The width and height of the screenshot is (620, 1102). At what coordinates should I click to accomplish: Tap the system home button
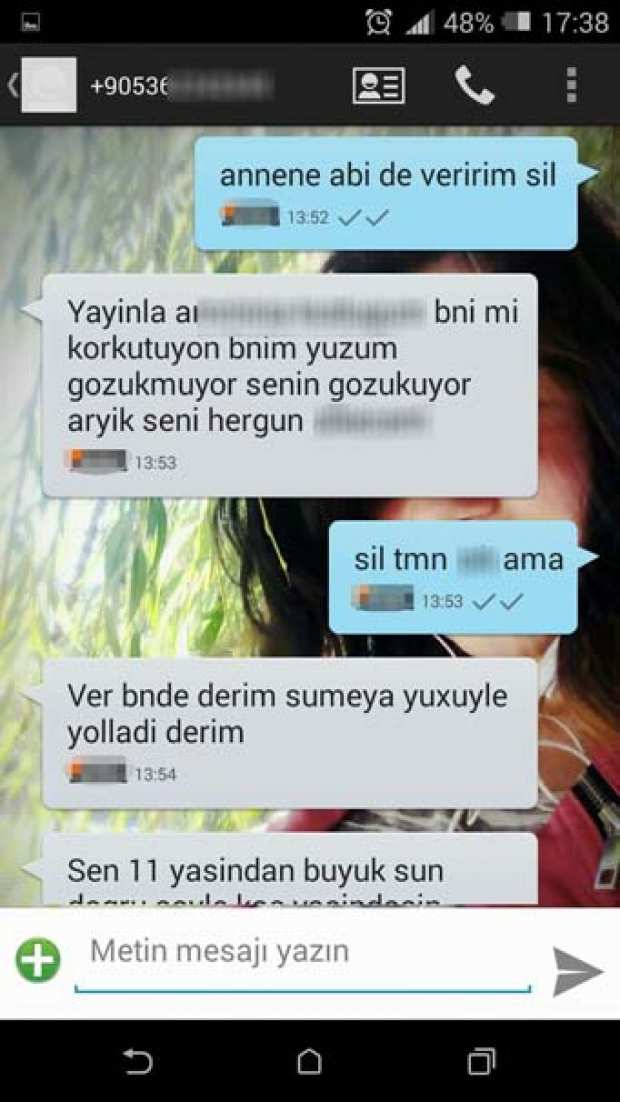[310, 1061]
